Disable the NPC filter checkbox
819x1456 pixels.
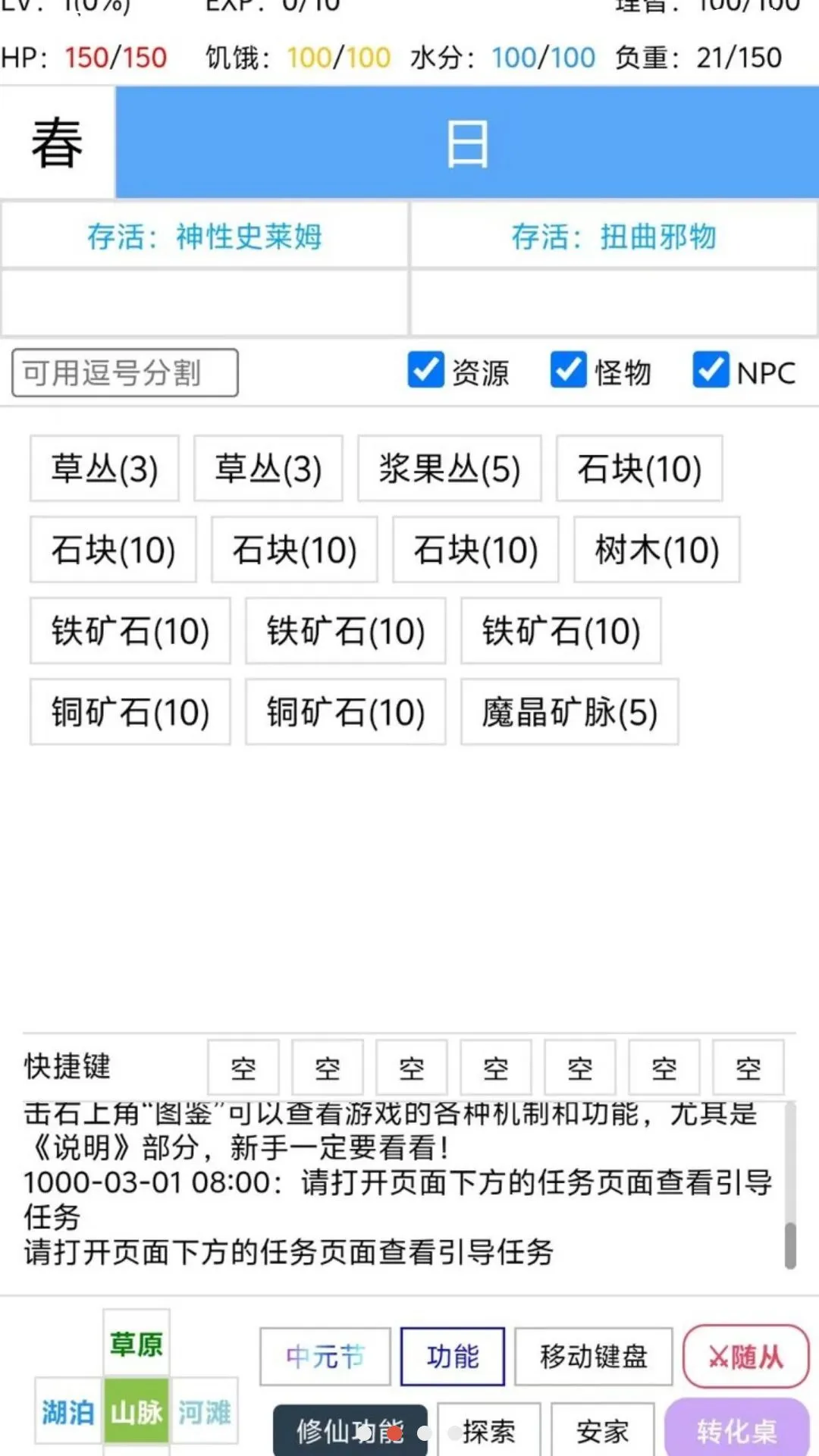click(x=711, y=370)
